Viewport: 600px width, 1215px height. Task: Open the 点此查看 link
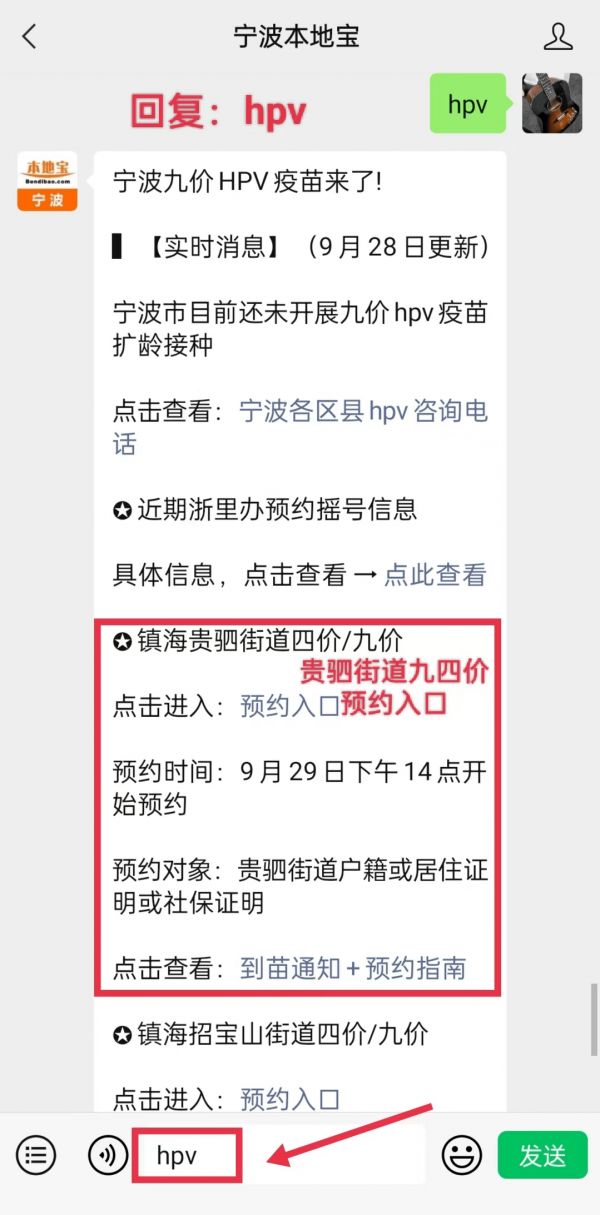pyautogui.click(x=435, y=575)
